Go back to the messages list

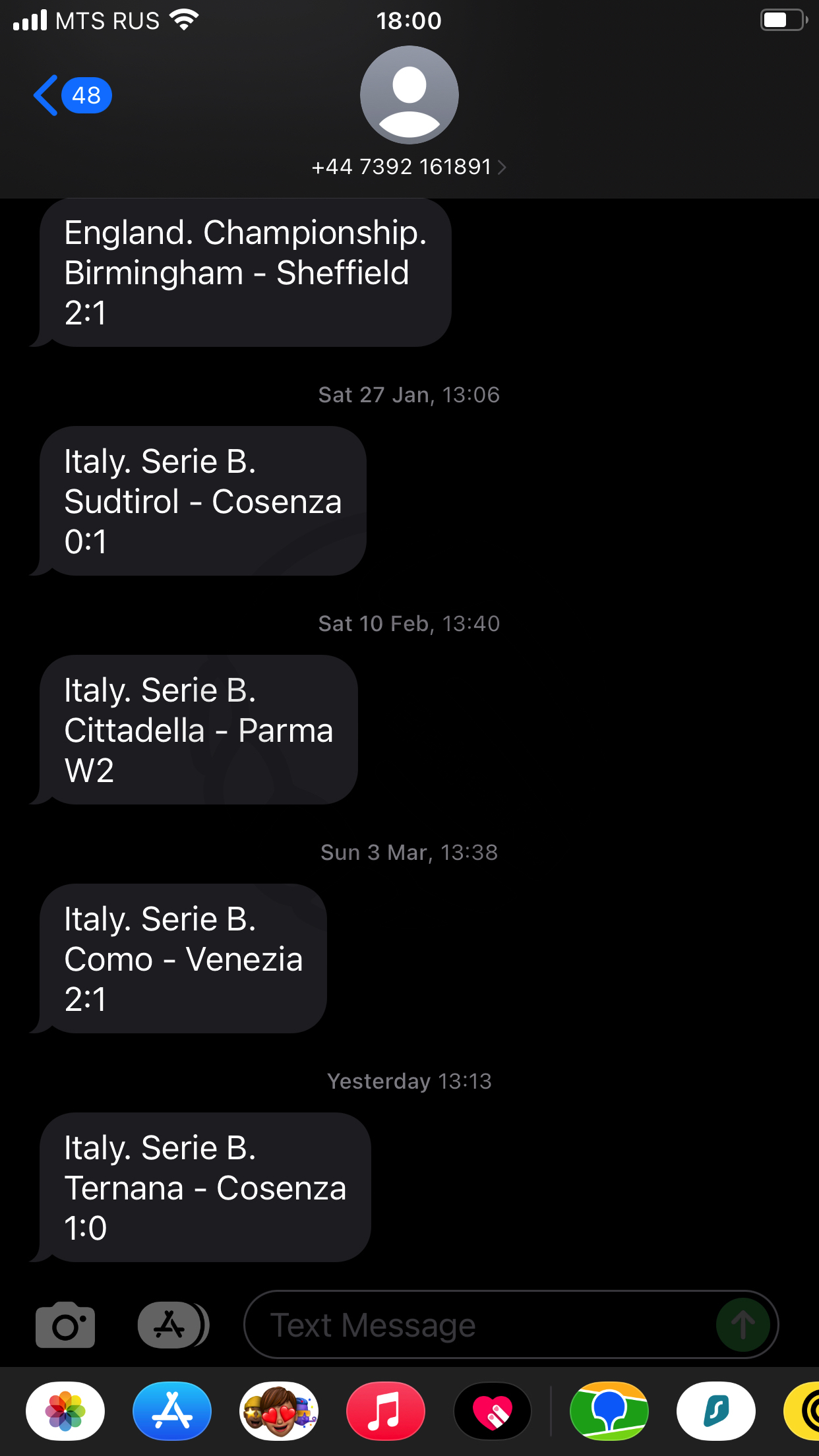(71, 96)
